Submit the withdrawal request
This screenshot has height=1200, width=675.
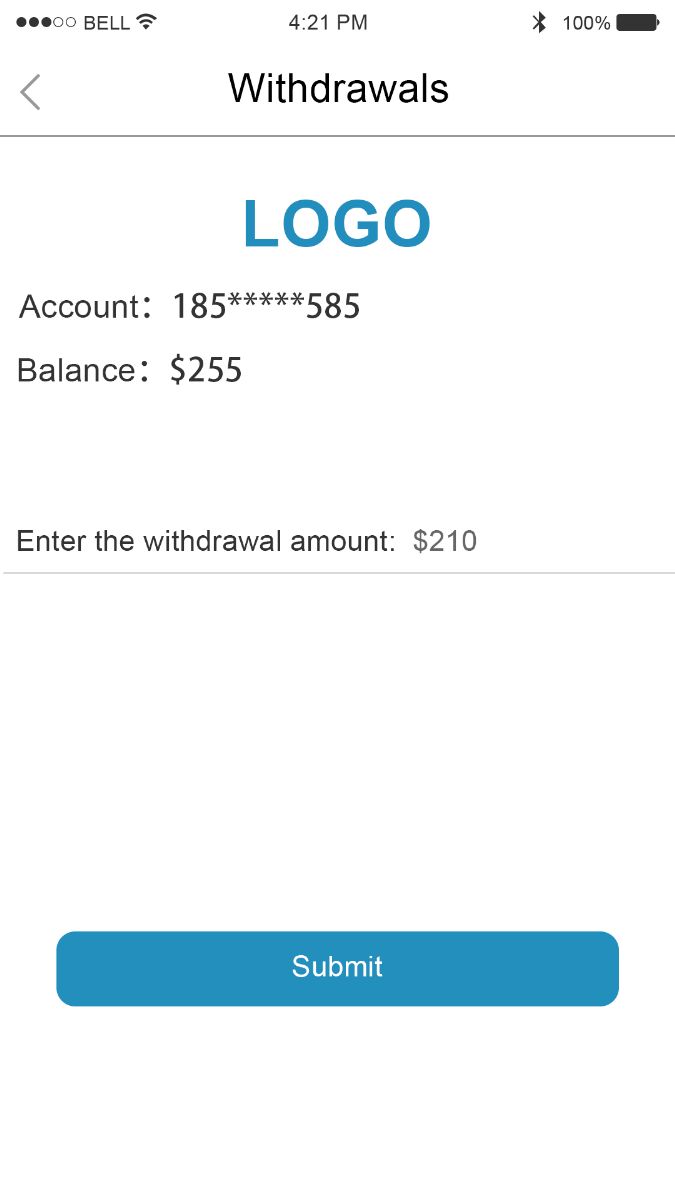[337, 968]
